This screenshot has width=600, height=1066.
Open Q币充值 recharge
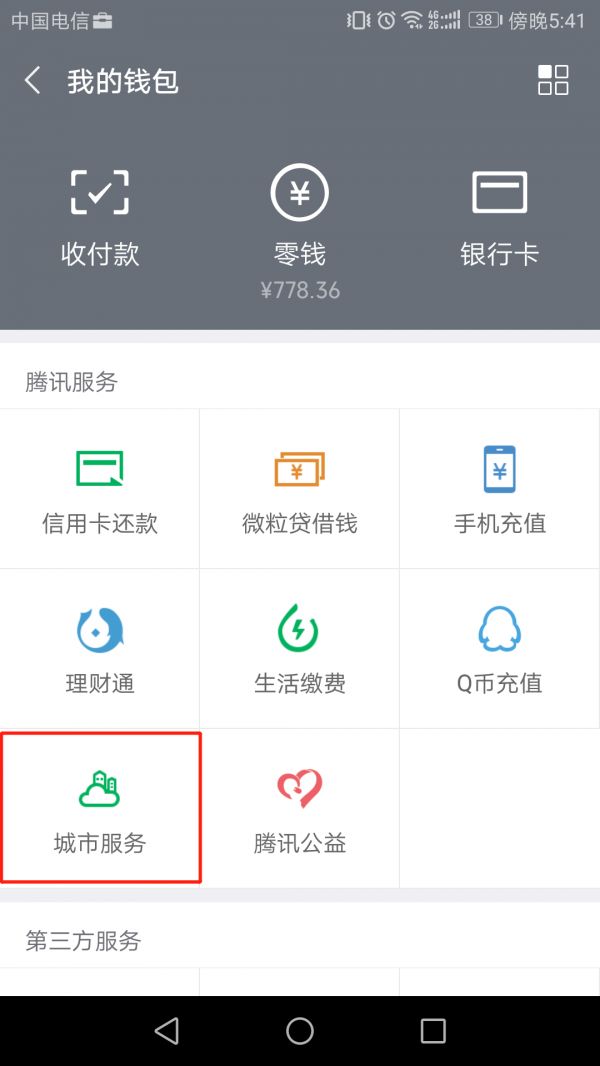(500, 650)
